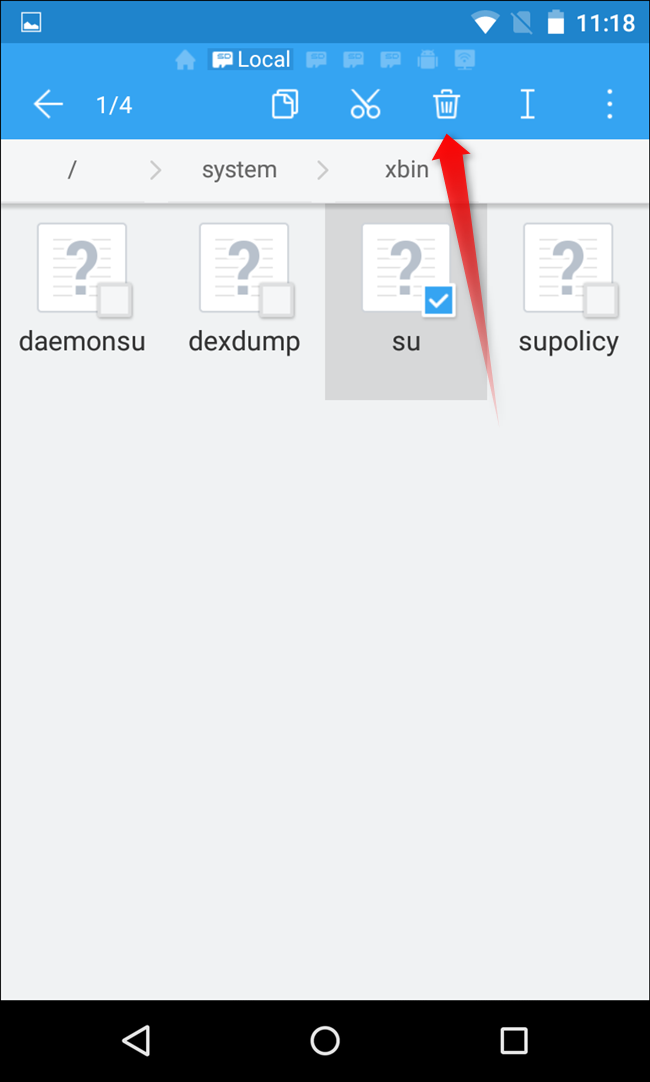Viewport: 650px width, 1082px height.
Task: Navigate to the system folder
Action: tap(239, 170)
